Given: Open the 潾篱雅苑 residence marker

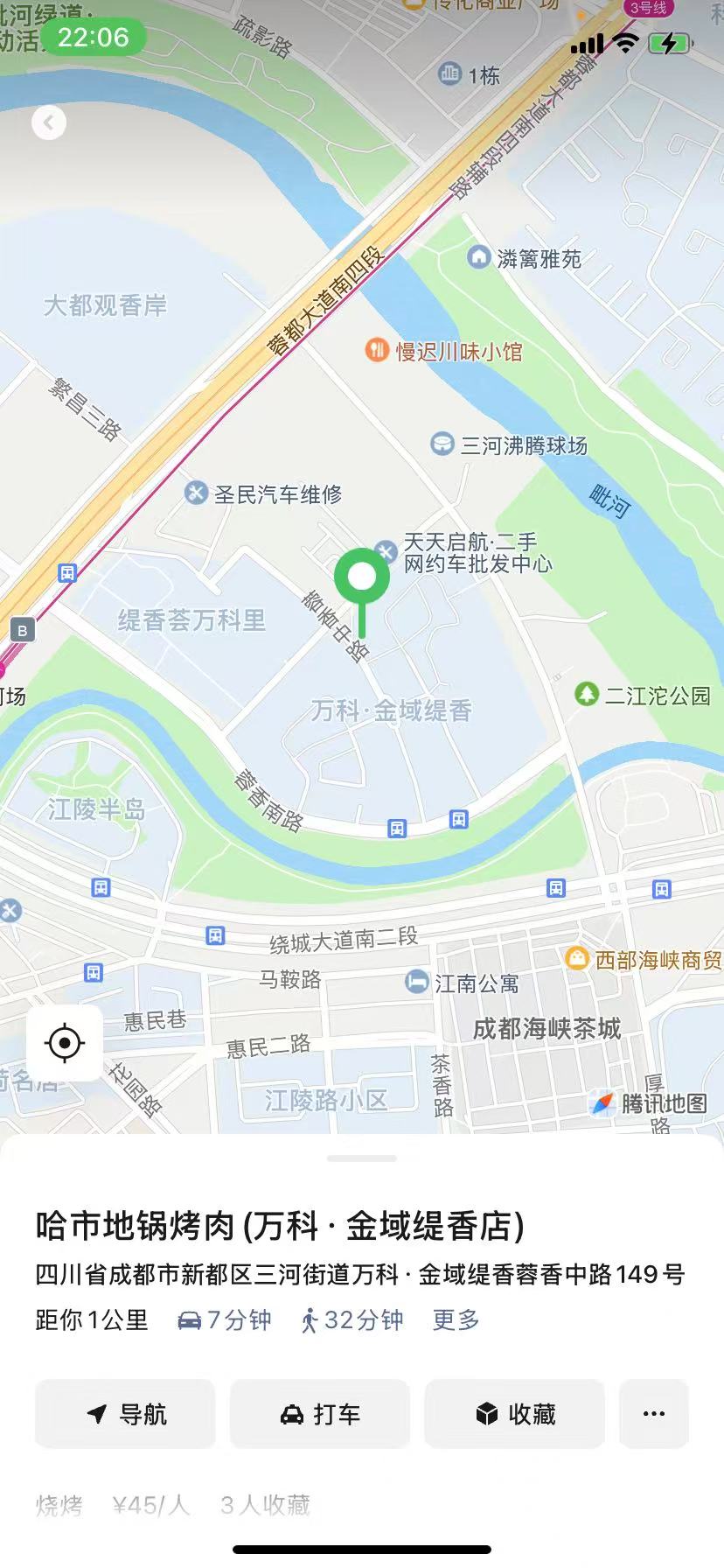Looking at the screenshot, I should click(x=478, y=258).
